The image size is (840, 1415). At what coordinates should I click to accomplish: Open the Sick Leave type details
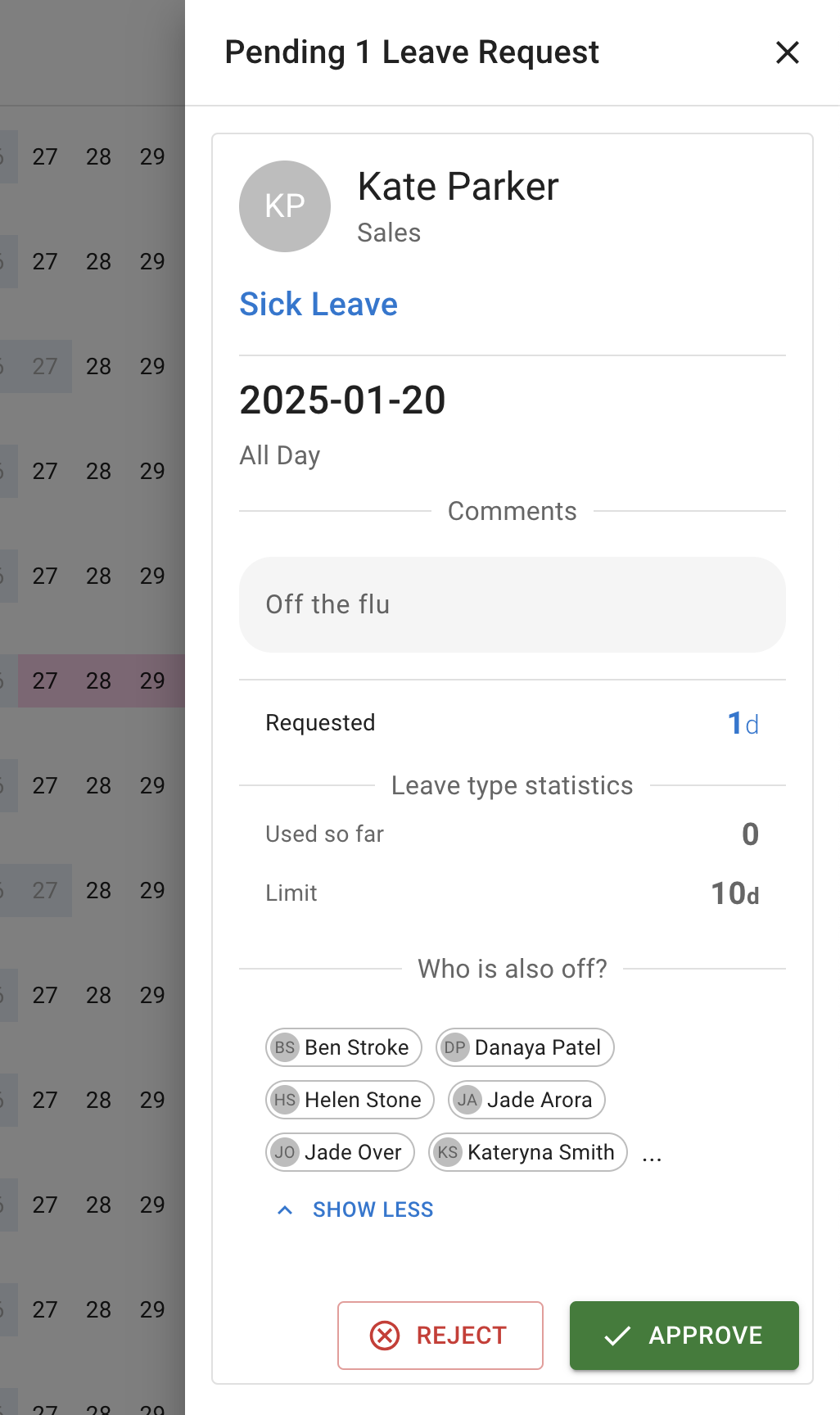318,304
